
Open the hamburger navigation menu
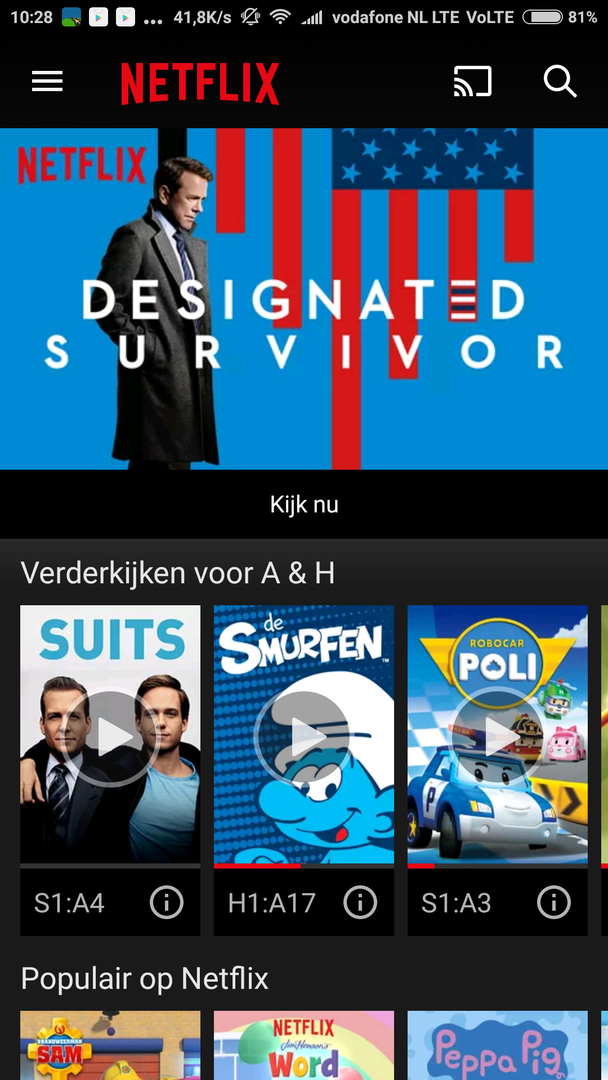(x=47, y=82)
